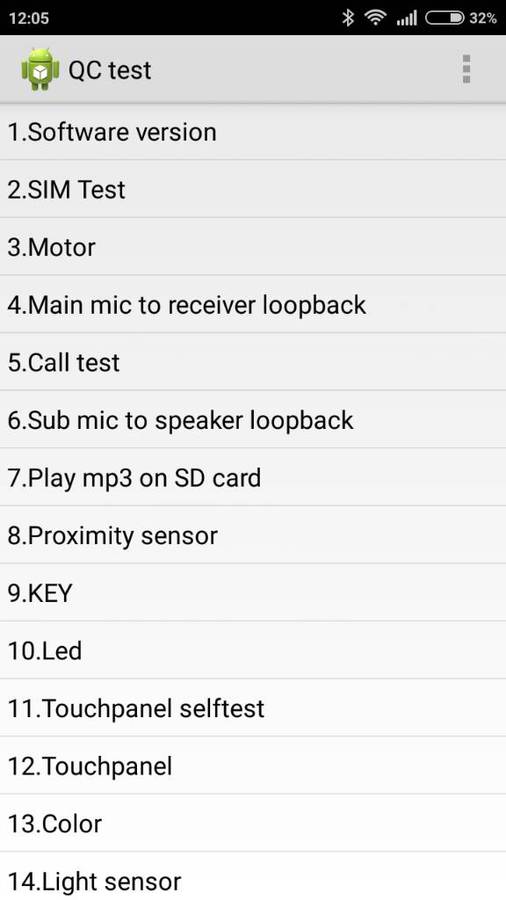Image resolution: width=506 pixels, height=900 pixels.
Task: Open Sub mic to speaker loopback
Action: coord(253,420)
